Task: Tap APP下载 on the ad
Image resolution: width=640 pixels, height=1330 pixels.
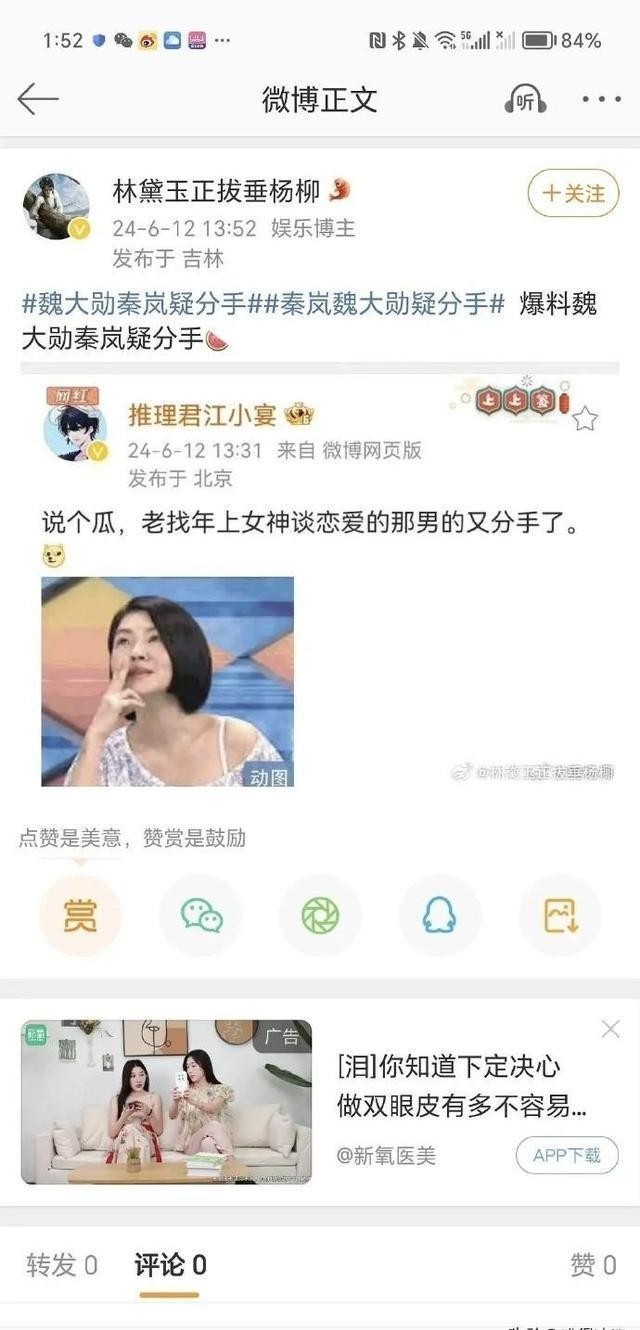Action: tap(567, 1155)
